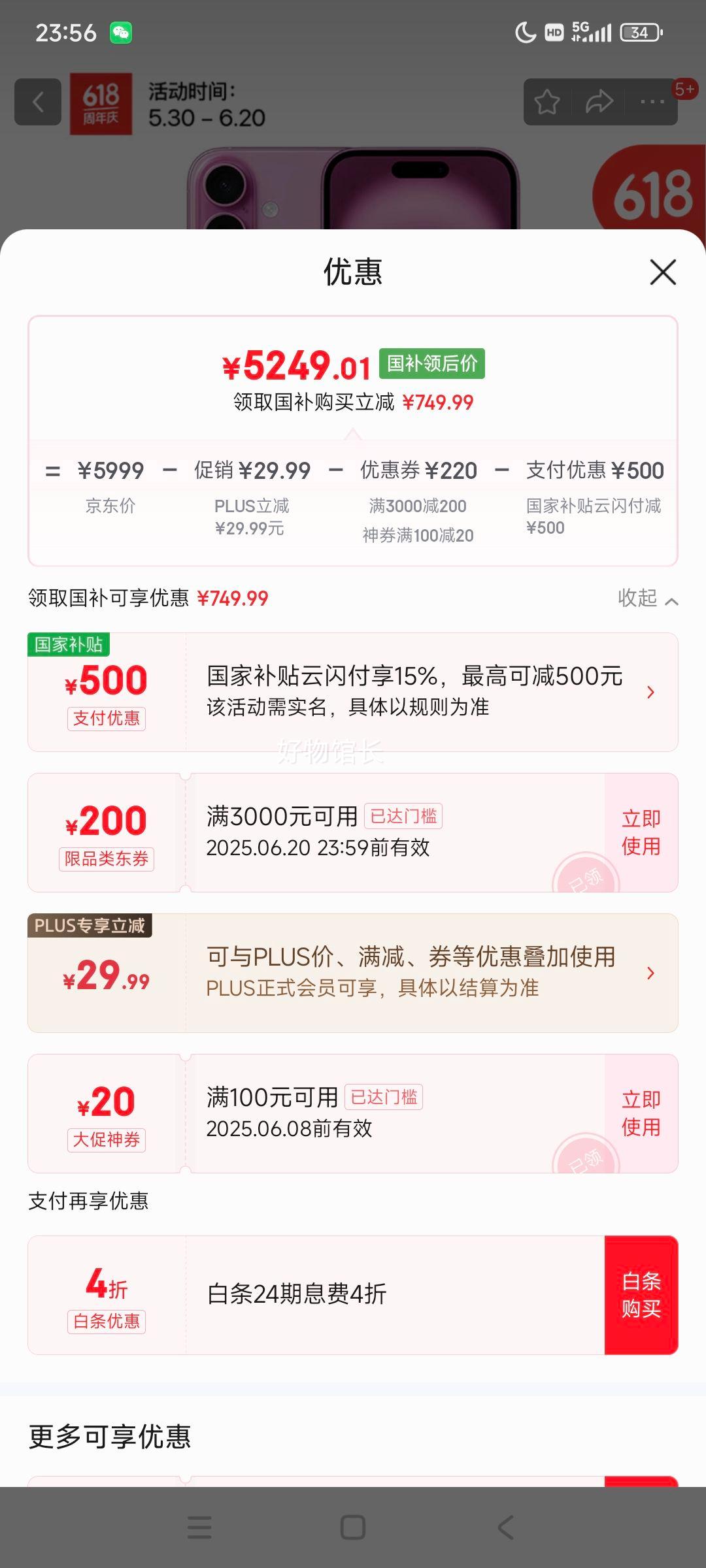Use the ¥20 大促神券 coupon now
The image size is (706, 1568).
641,1113
